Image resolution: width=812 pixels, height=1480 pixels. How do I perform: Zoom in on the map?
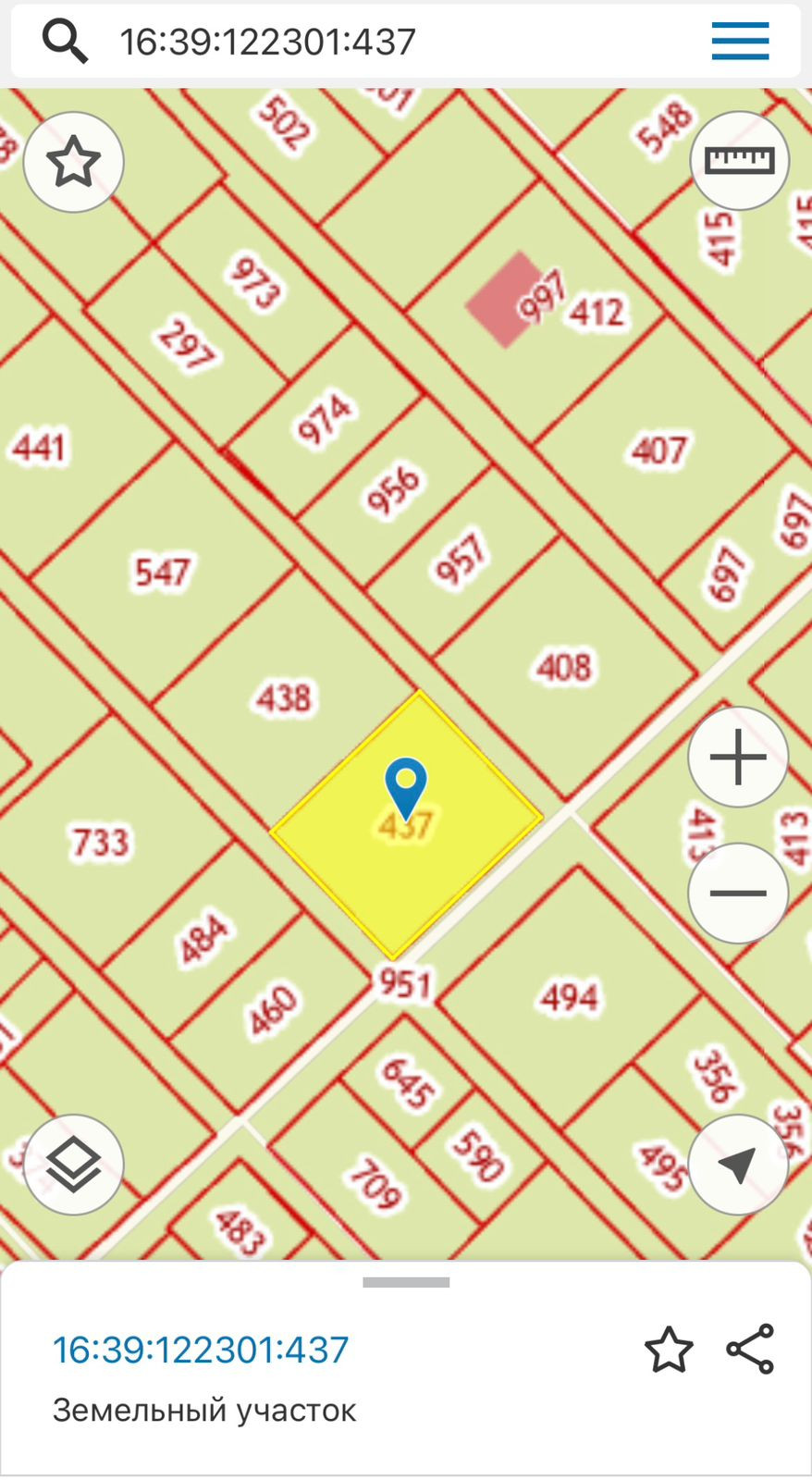pyautogui.click(x=738, y=758)
